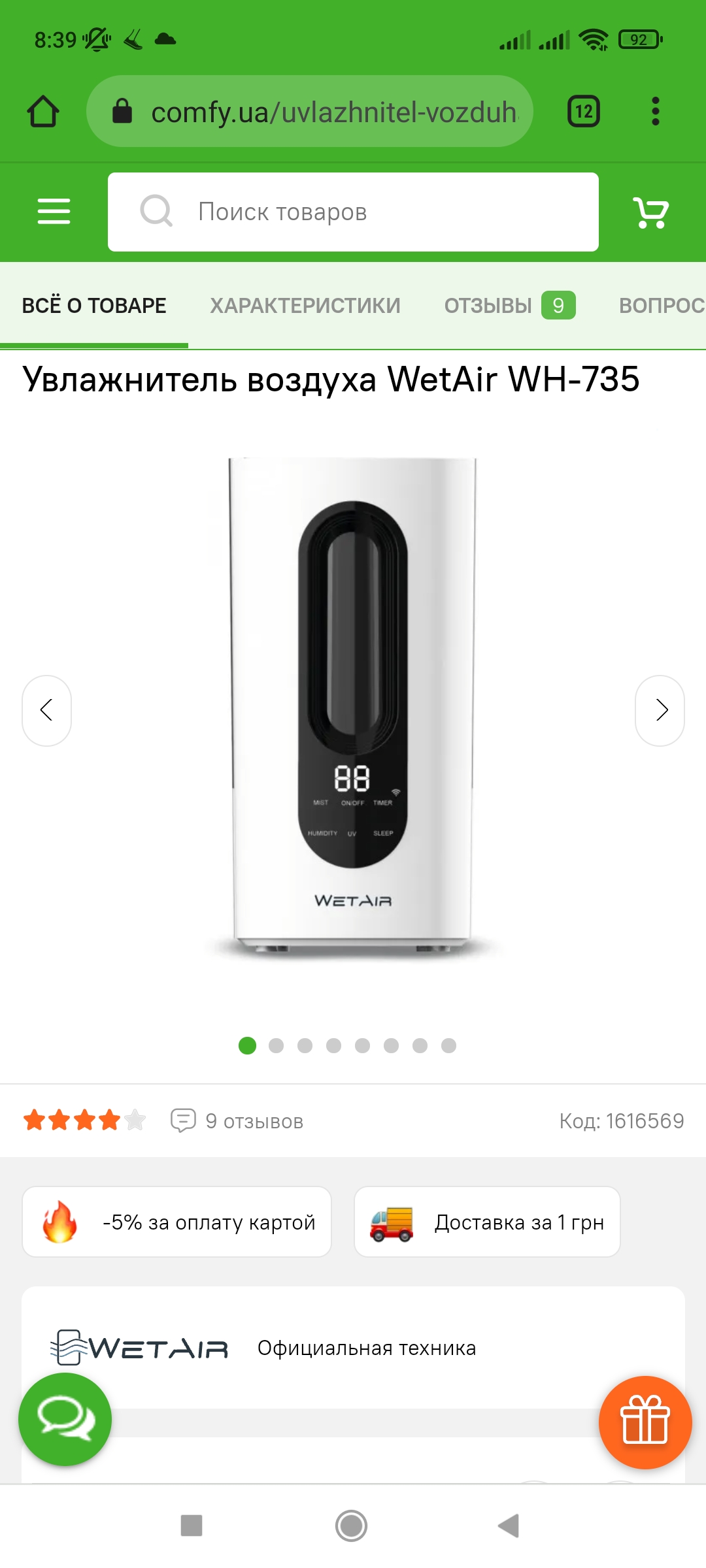Show the previous product photo
The image size is (706, 1568).
coord(46,710)
